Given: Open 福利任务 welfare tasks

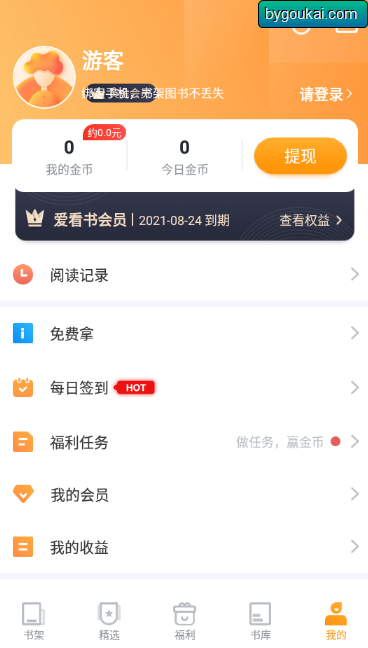Looking at the screenshot, I should click(x=184, y=442).
